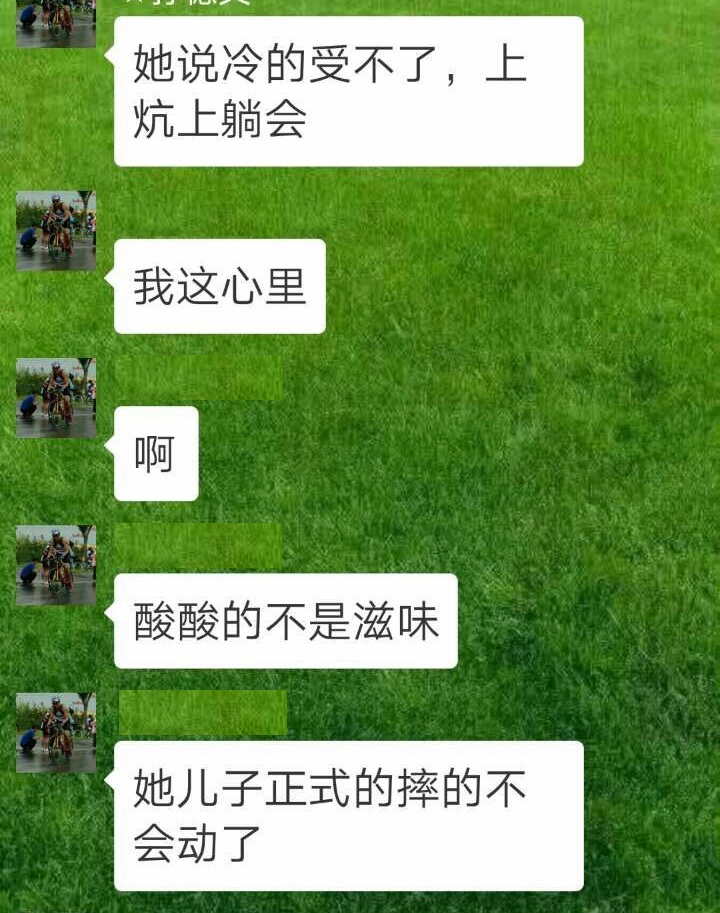Open avatar beside 她儿子正式的摔的不会动了 message

pos(56,732)
